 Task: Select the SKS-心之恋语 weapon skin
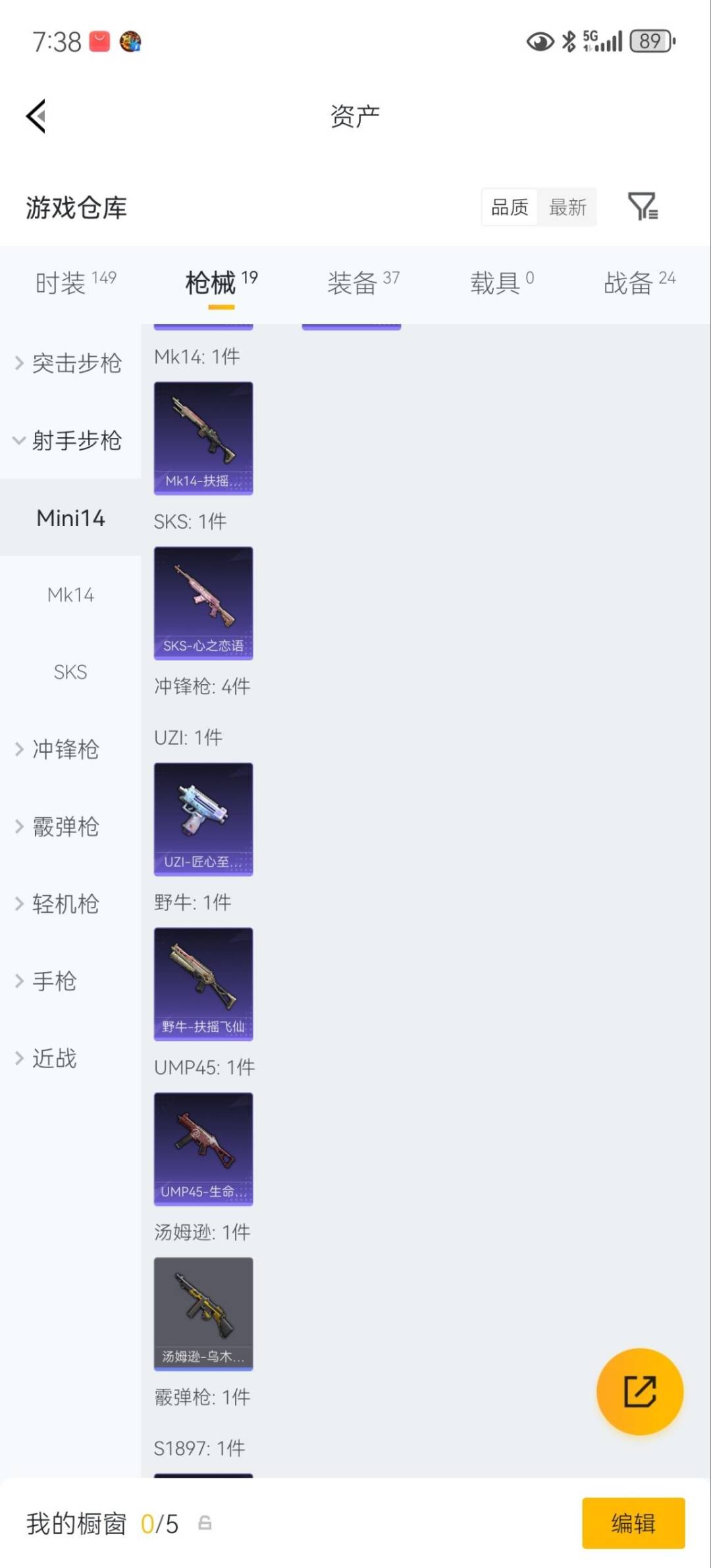tap(203, 603)
